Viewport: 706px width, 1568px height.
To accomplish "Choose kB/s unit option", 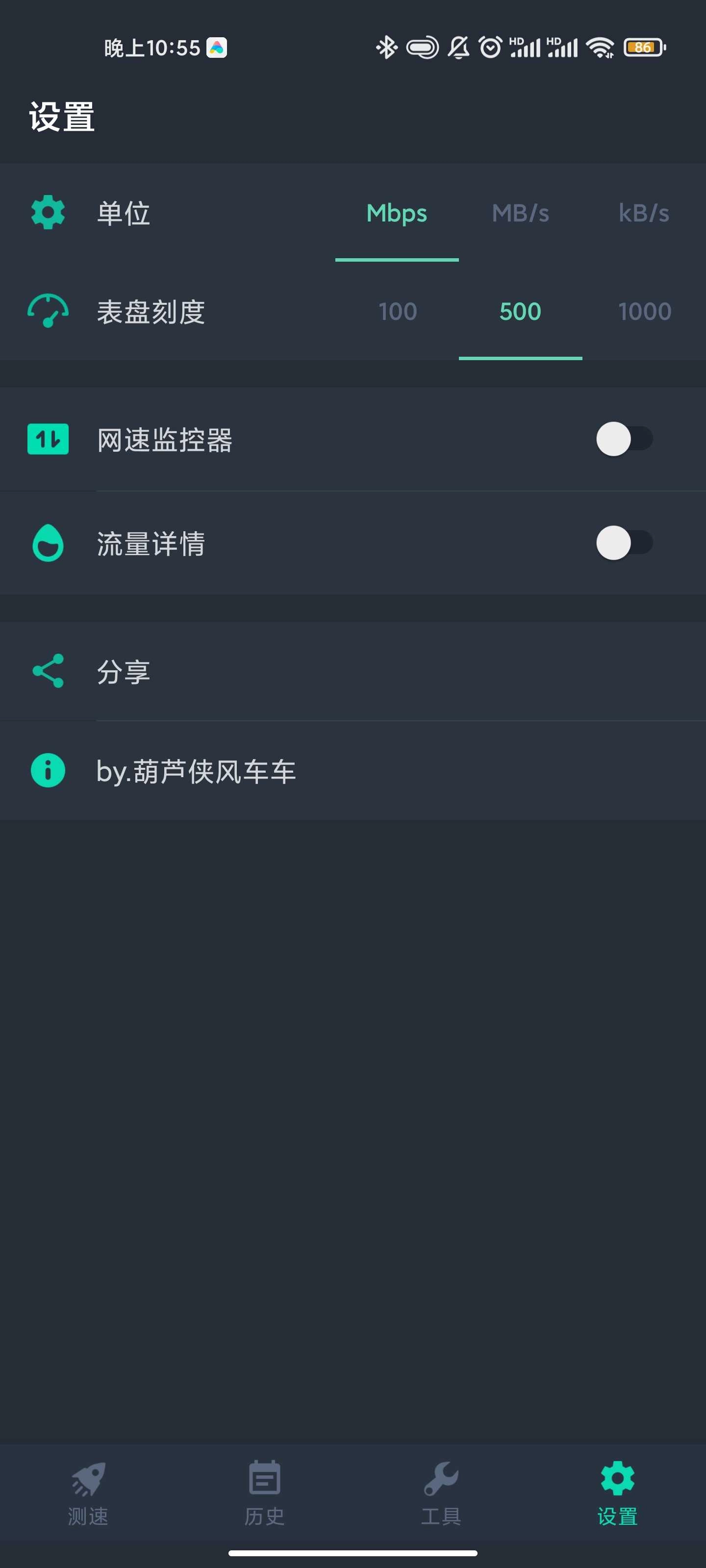I will pyautogui.click(x=643, y=213).
